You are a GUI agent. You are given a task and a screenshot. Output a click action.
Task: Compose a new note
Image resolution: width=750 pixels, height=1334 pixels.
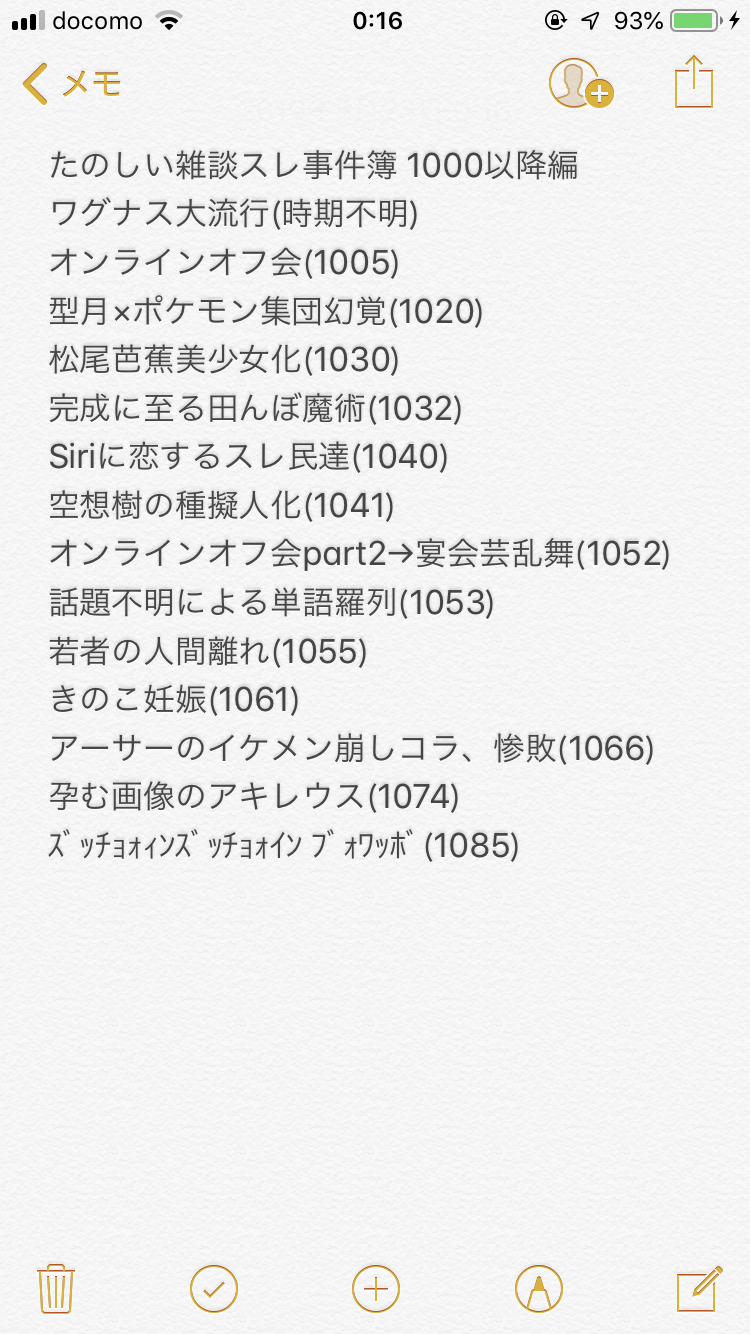(x=699, y=1288)
